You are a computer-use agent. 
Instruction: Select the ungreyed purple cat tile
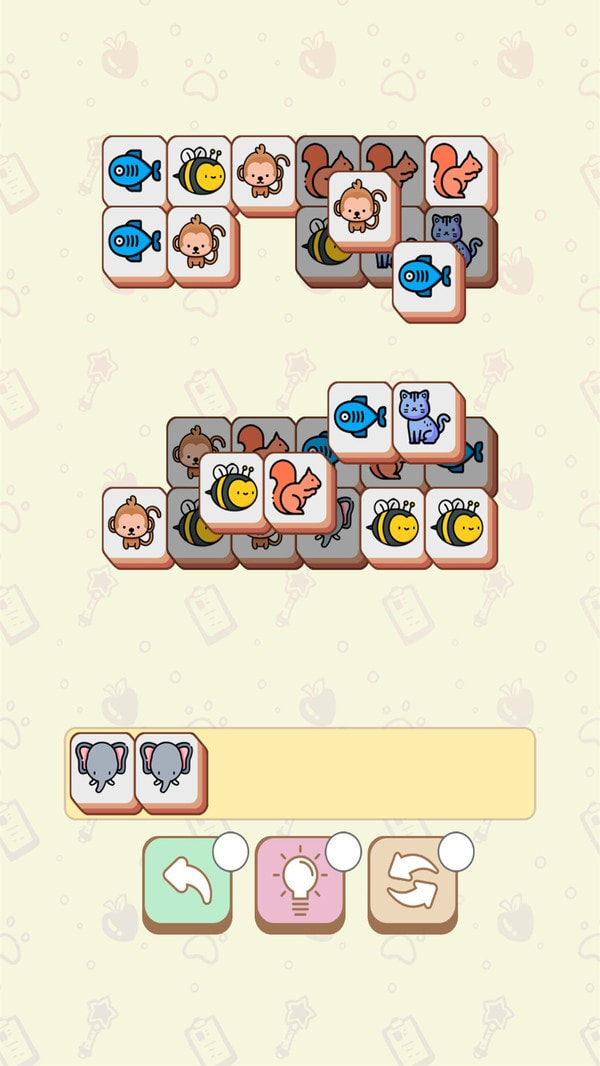424,416
